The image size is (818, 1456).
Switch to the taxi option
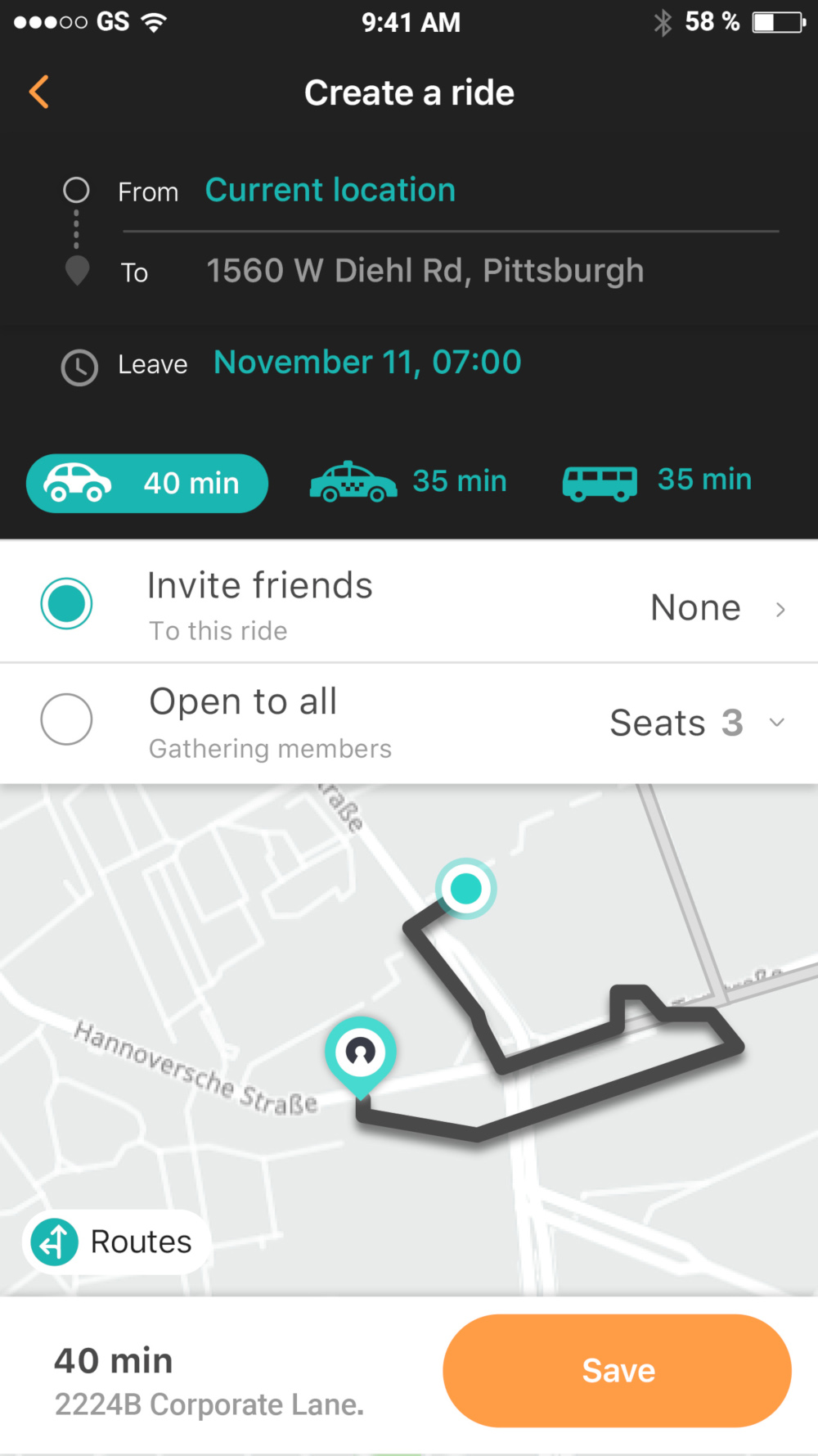click(x=408, y=481)
